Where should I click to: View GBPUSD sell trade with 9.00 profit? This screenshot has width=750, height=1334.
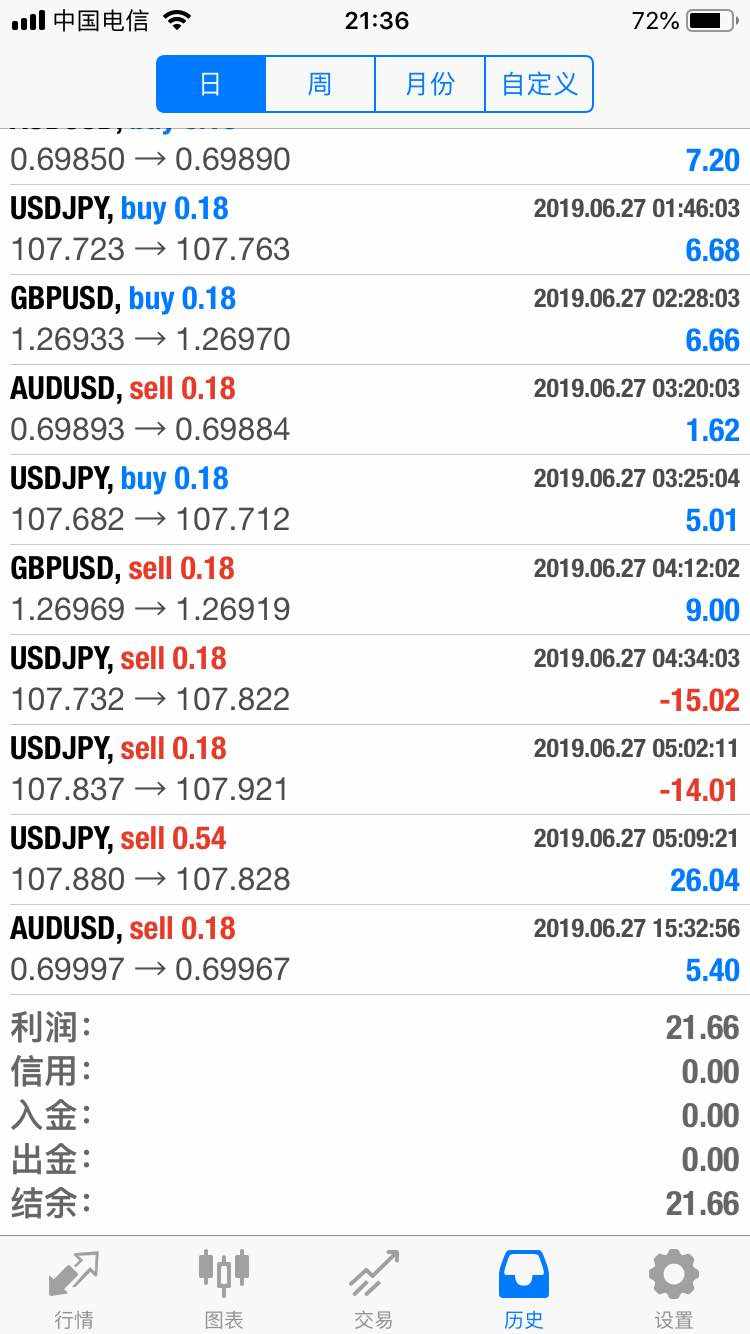(x=375, y=590)
